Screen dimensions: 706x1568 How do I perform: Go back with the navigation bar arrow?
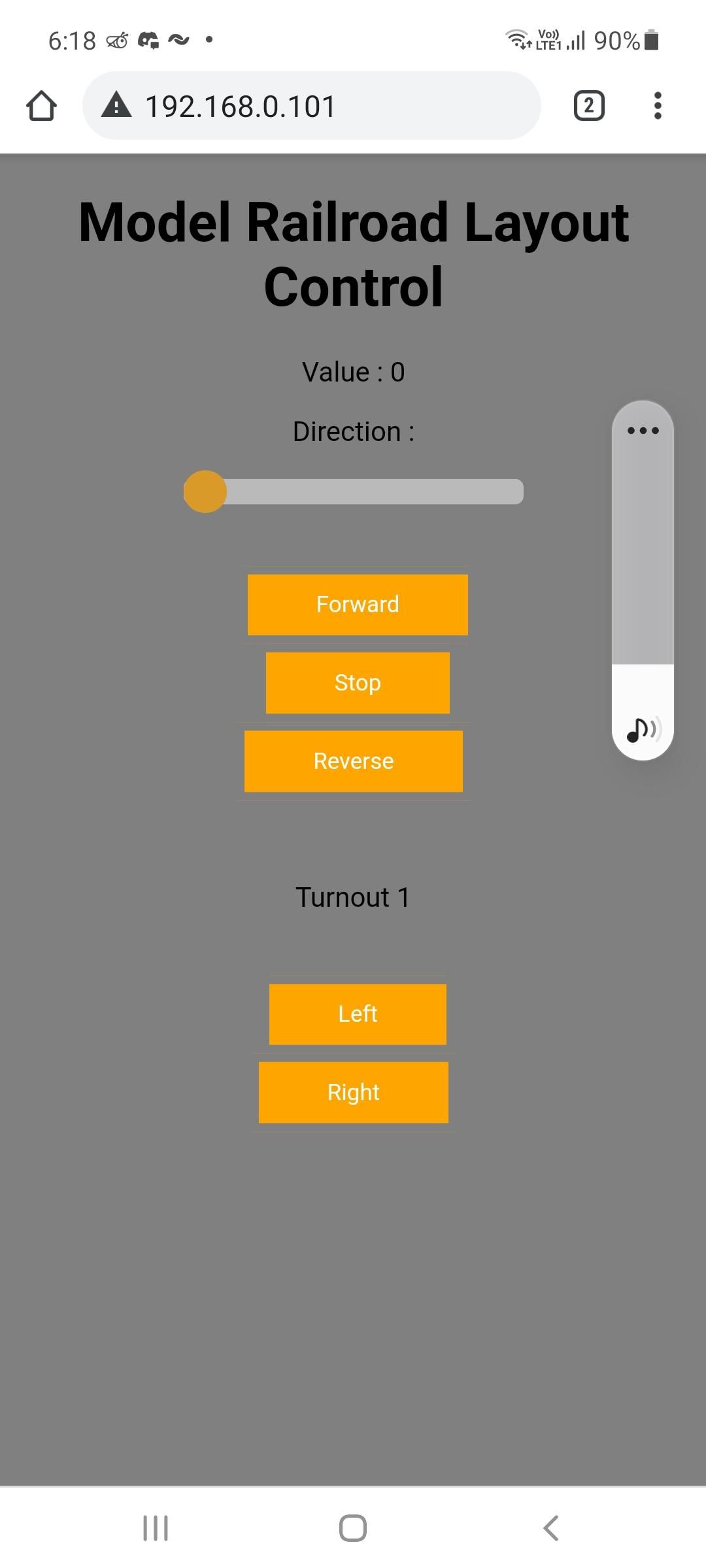(x=551, y=1528)
